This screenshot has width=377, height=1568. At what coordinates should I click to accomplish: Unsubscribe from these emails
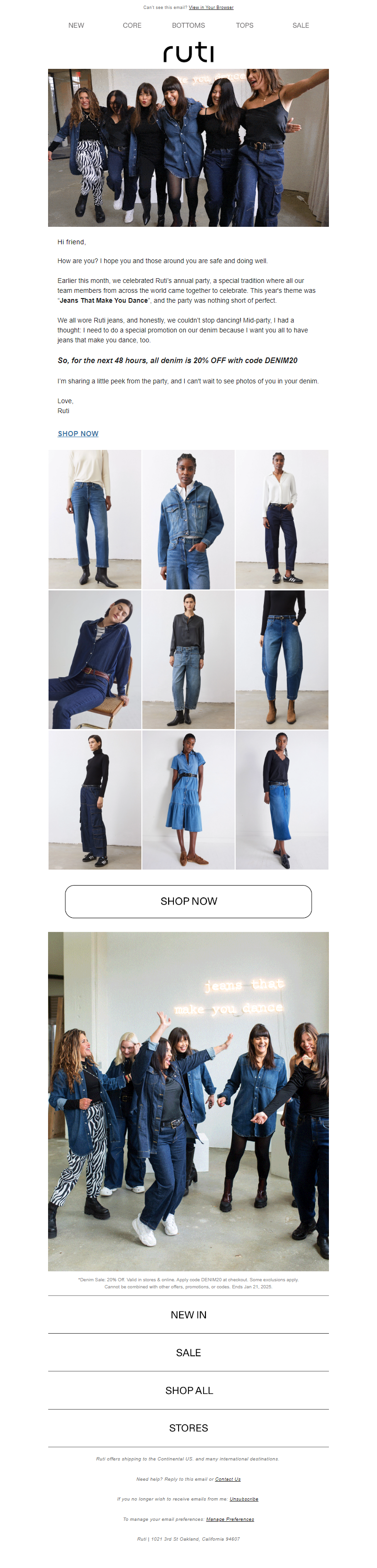(x=244, y=1499)
